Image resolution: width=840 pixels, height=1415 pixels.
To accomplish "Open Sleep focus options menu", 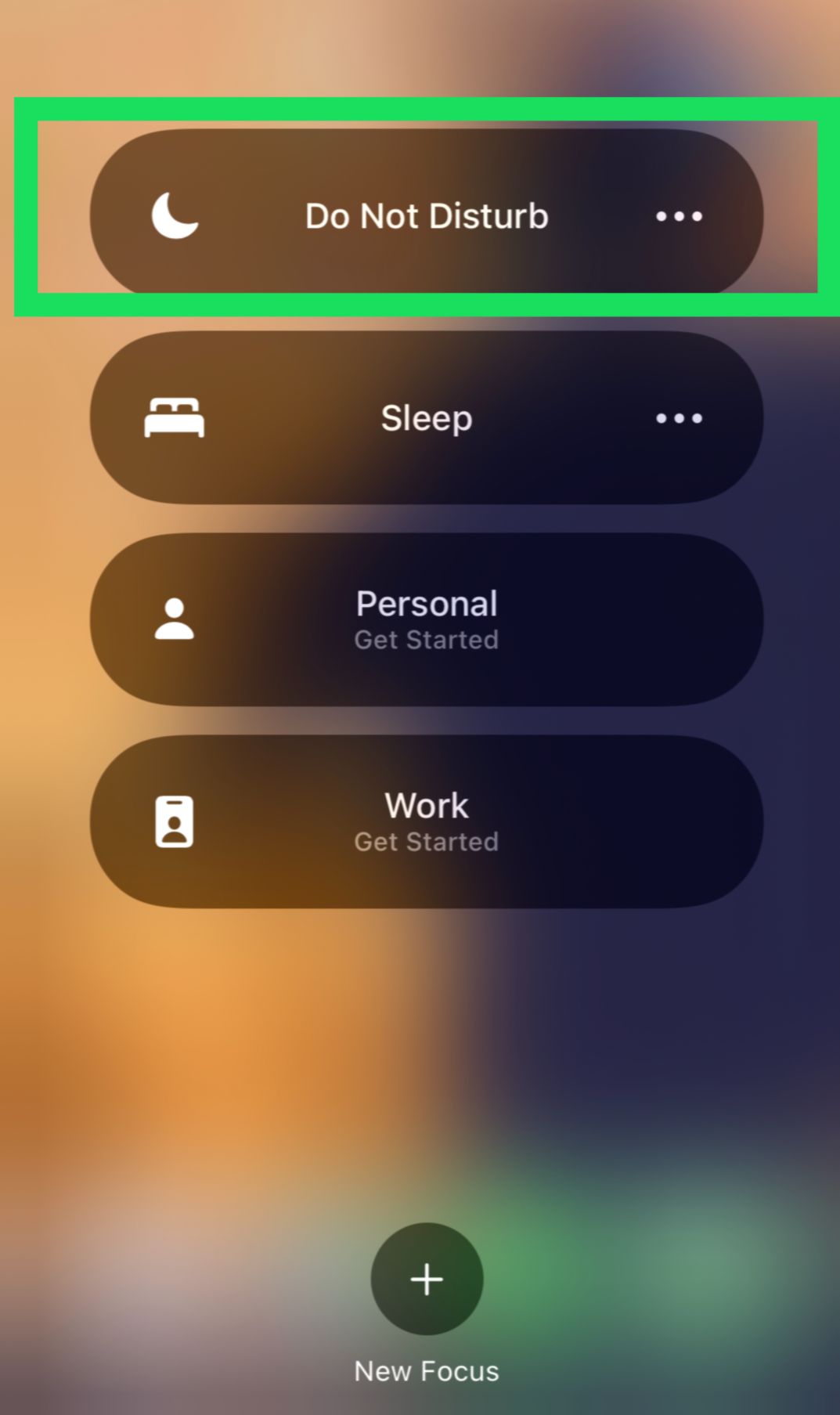I will pyautogui.click(x=679, y=418).
